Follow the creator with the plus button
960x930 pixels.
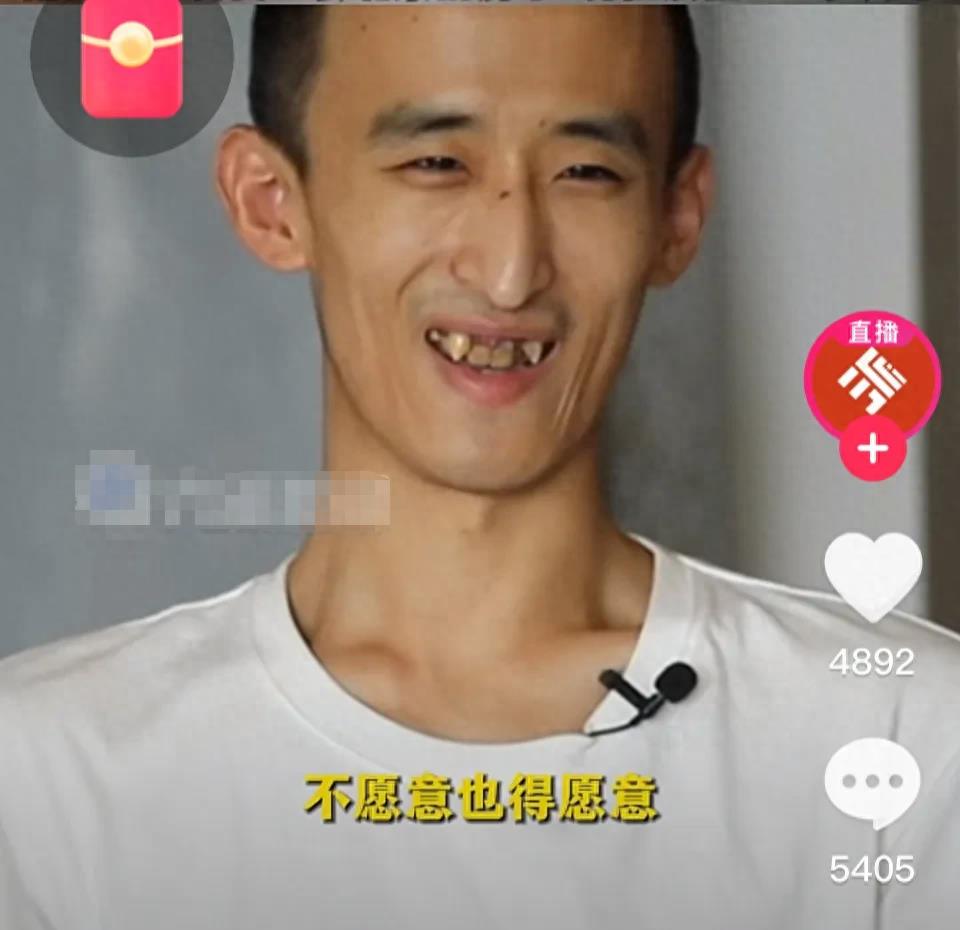point(872,449)
